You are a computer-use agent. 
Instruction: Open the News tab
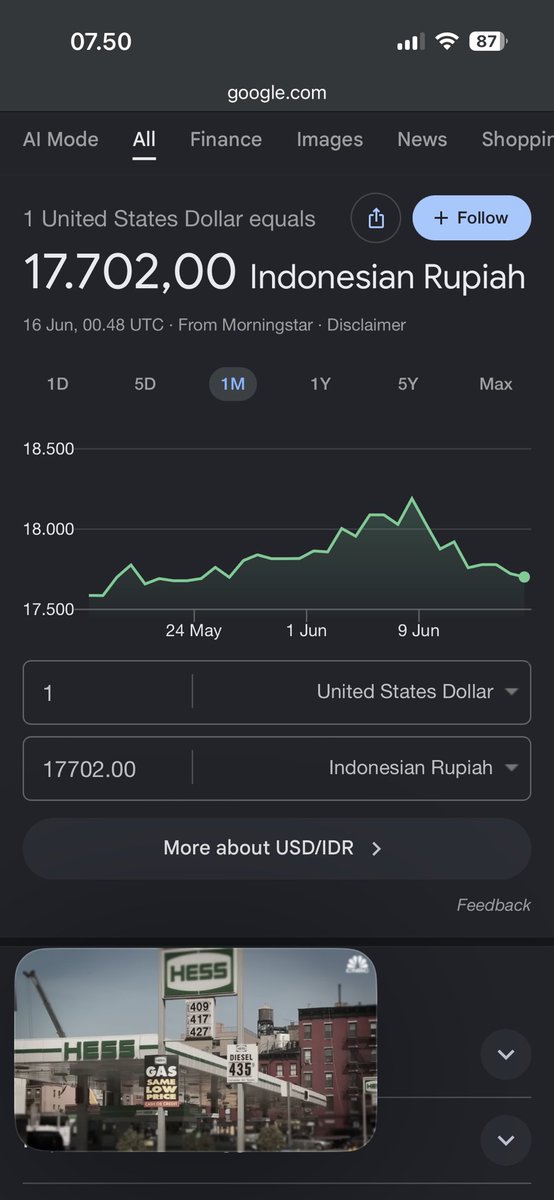422,139
